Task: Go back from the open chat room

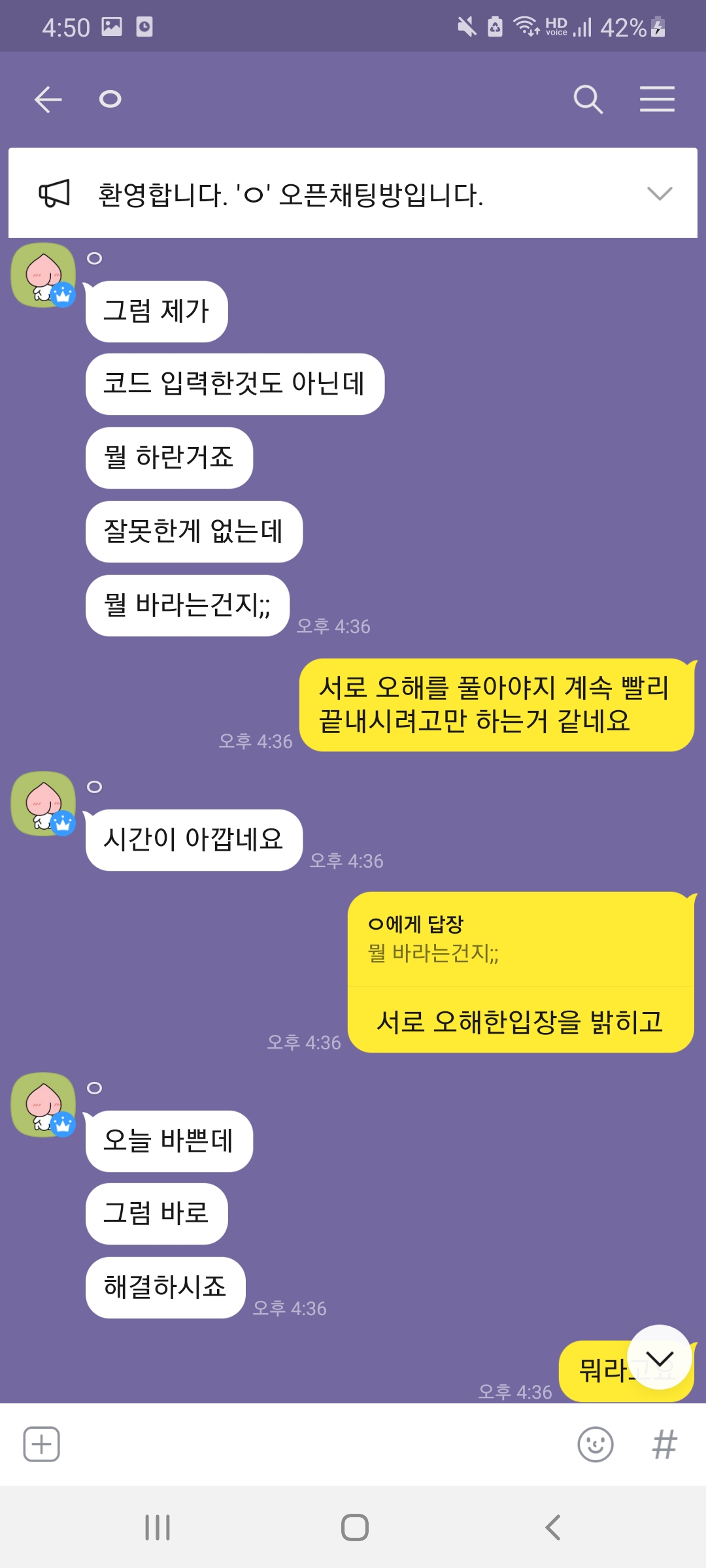Action: (x=48, y=100)
